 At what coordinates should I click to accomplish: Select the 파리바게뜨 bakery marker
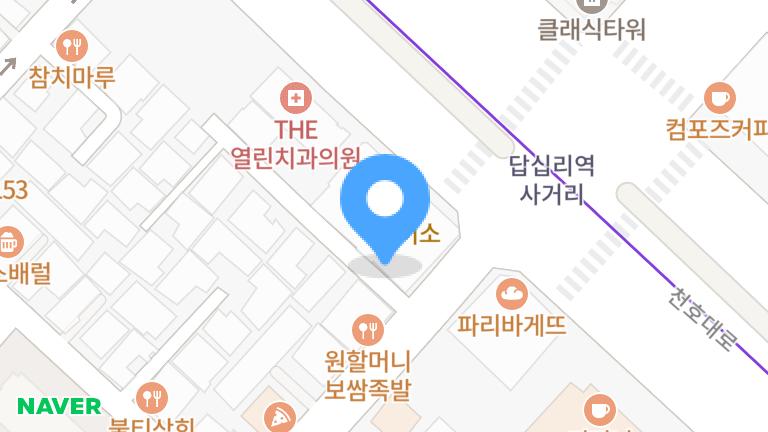point(512,295)
